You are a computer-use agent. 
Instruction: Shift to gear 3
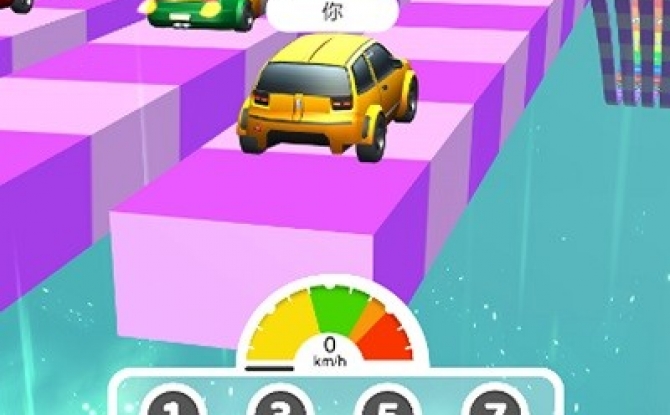[281, 405]
